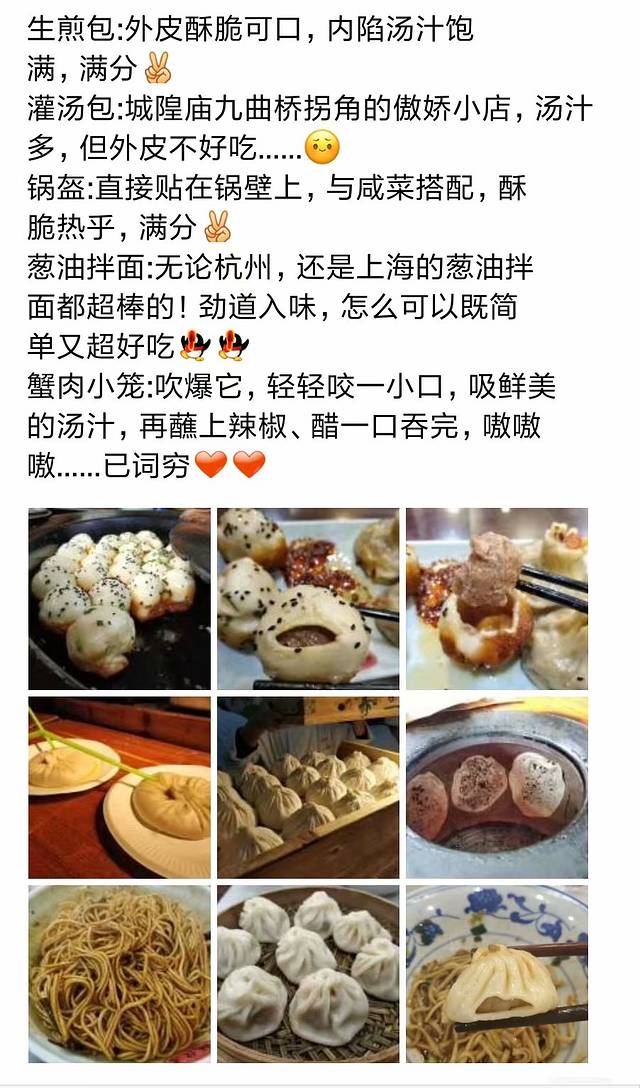Open the clay oven baked cakes photo

[497, 787]
